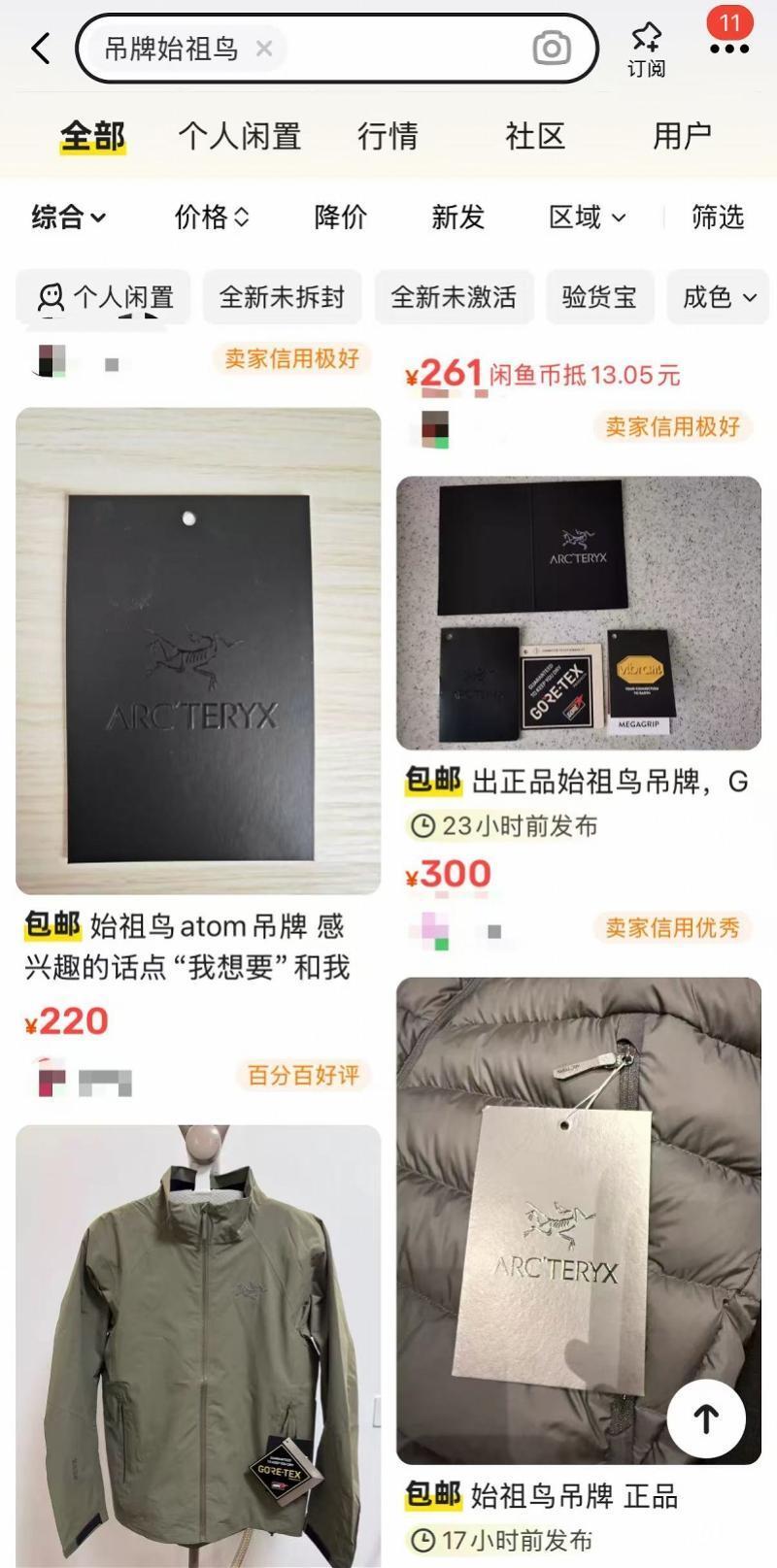Open the 筛选 filter panel
This screenshot has width=777, height=1568.
coord(717,217)
